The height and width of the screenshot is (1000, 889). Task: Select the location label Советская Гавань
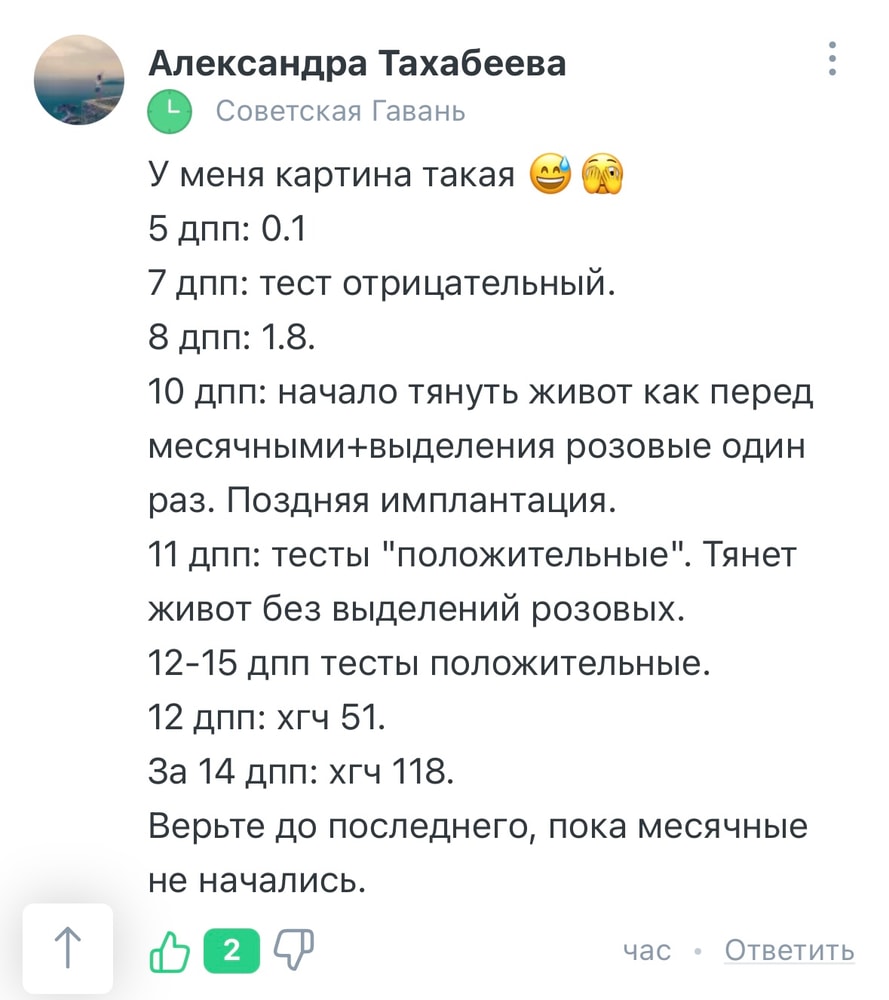338,111
